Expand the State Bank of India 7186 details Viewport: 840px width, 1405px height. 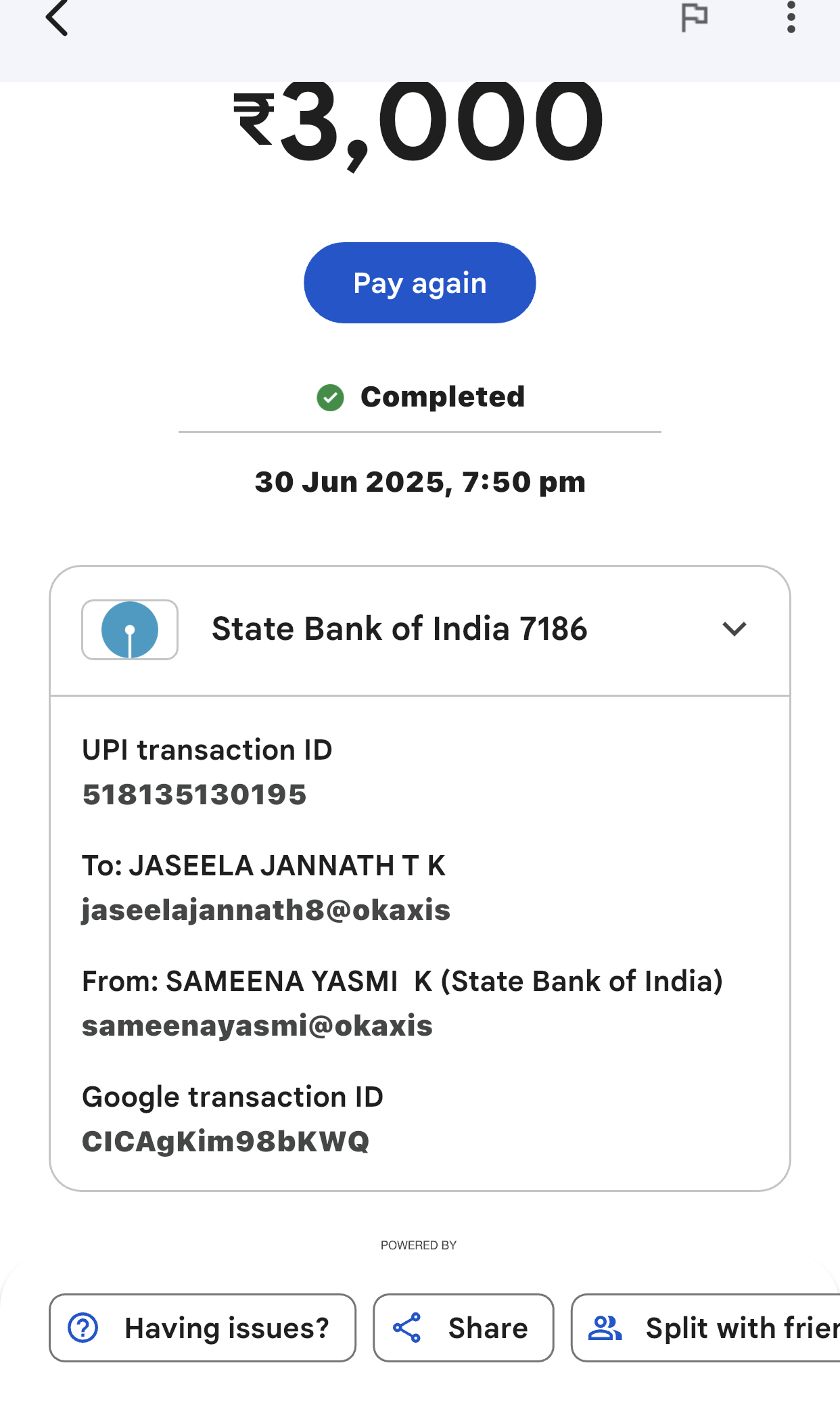point(734,629)
